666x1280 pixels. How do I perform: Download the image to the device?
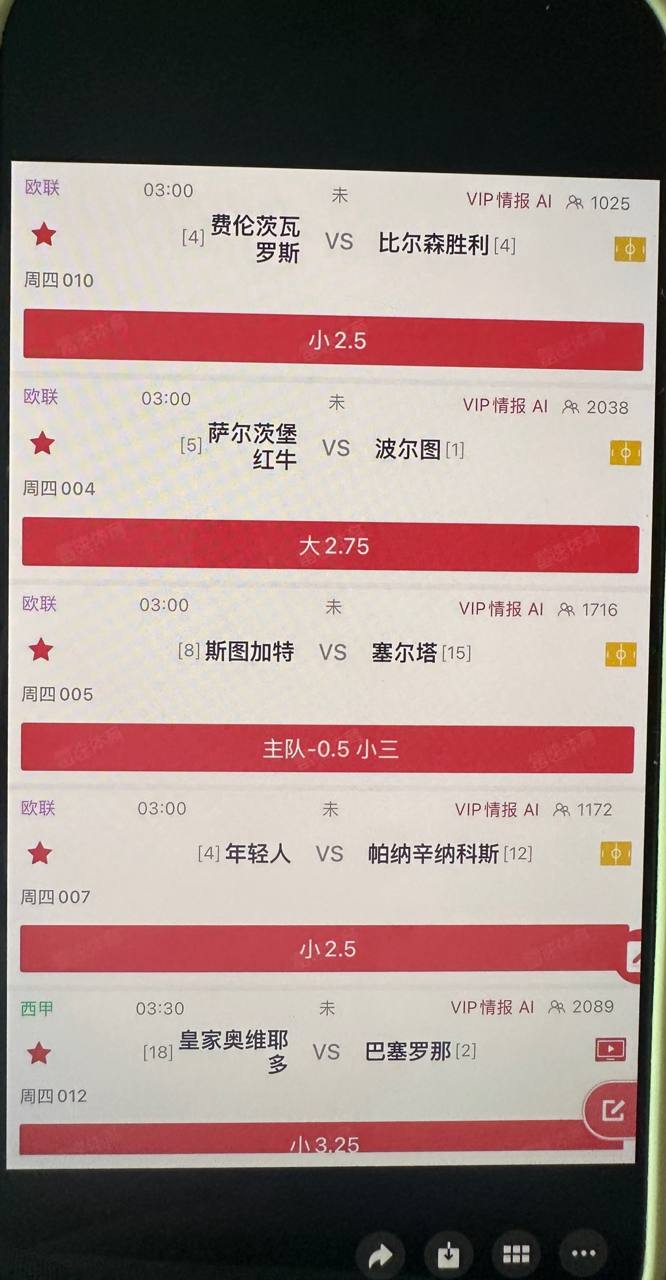click(x=447, y=1255)
